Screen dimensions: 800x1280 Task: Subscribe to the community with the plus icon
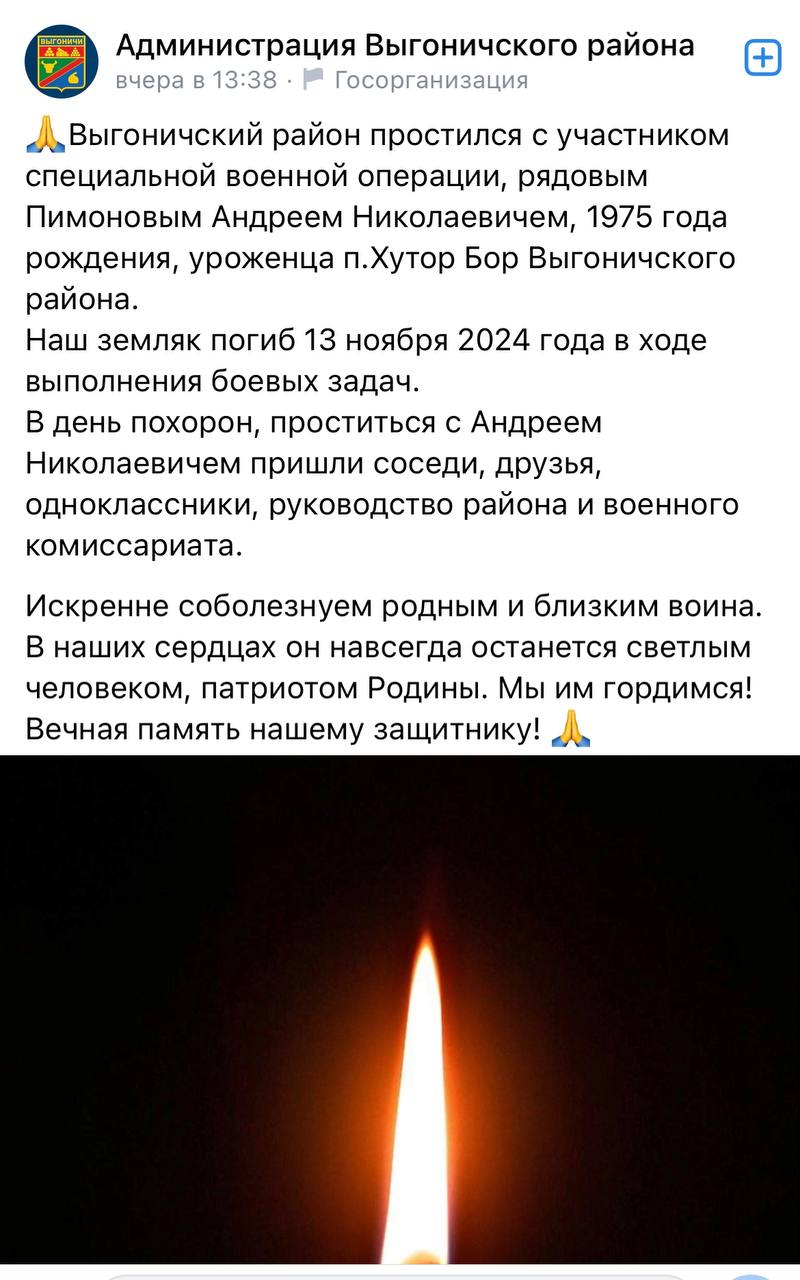click(x=763, y=59)
